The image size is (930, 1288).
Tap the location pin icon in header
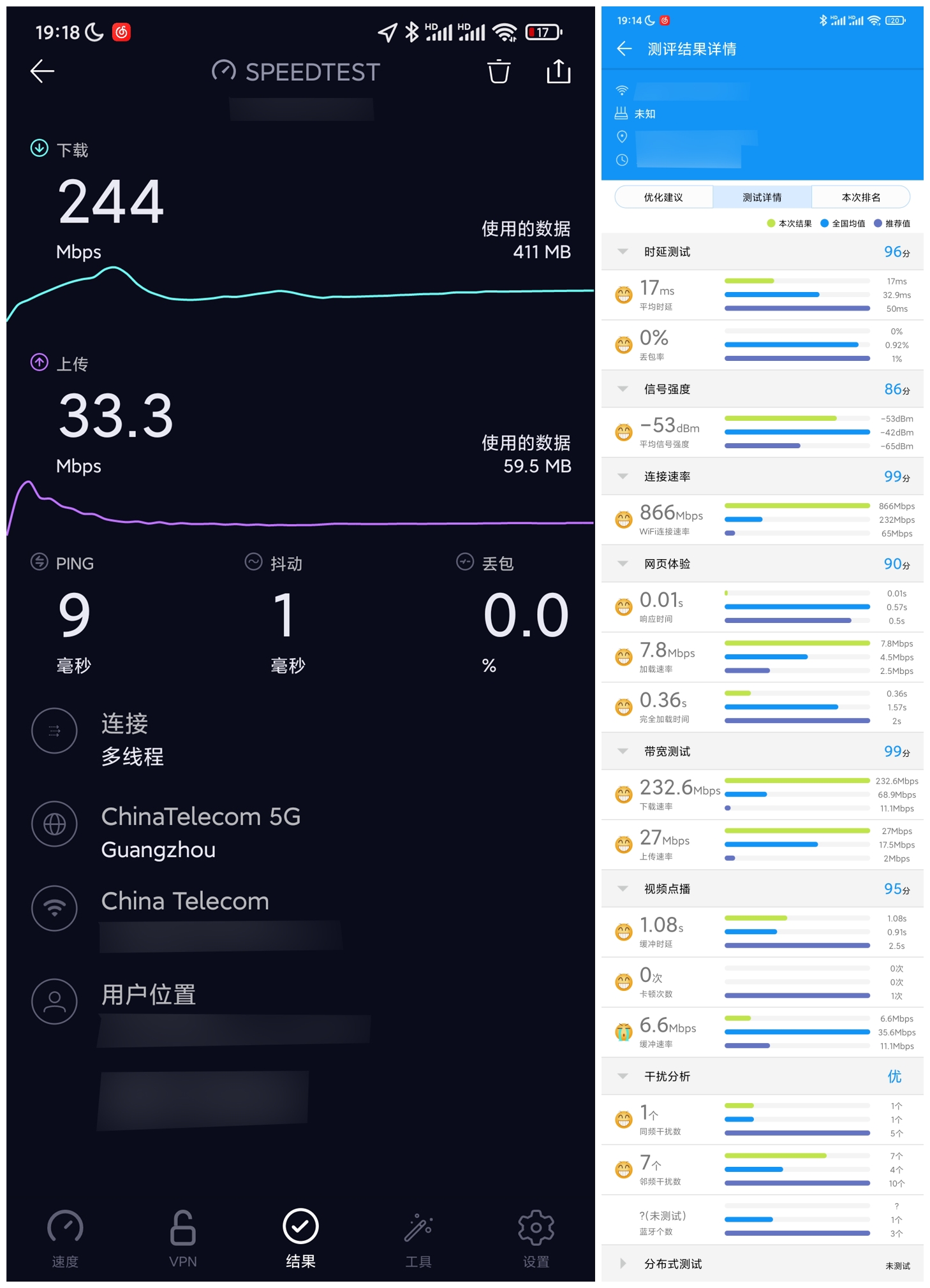[x=622, y=136]
